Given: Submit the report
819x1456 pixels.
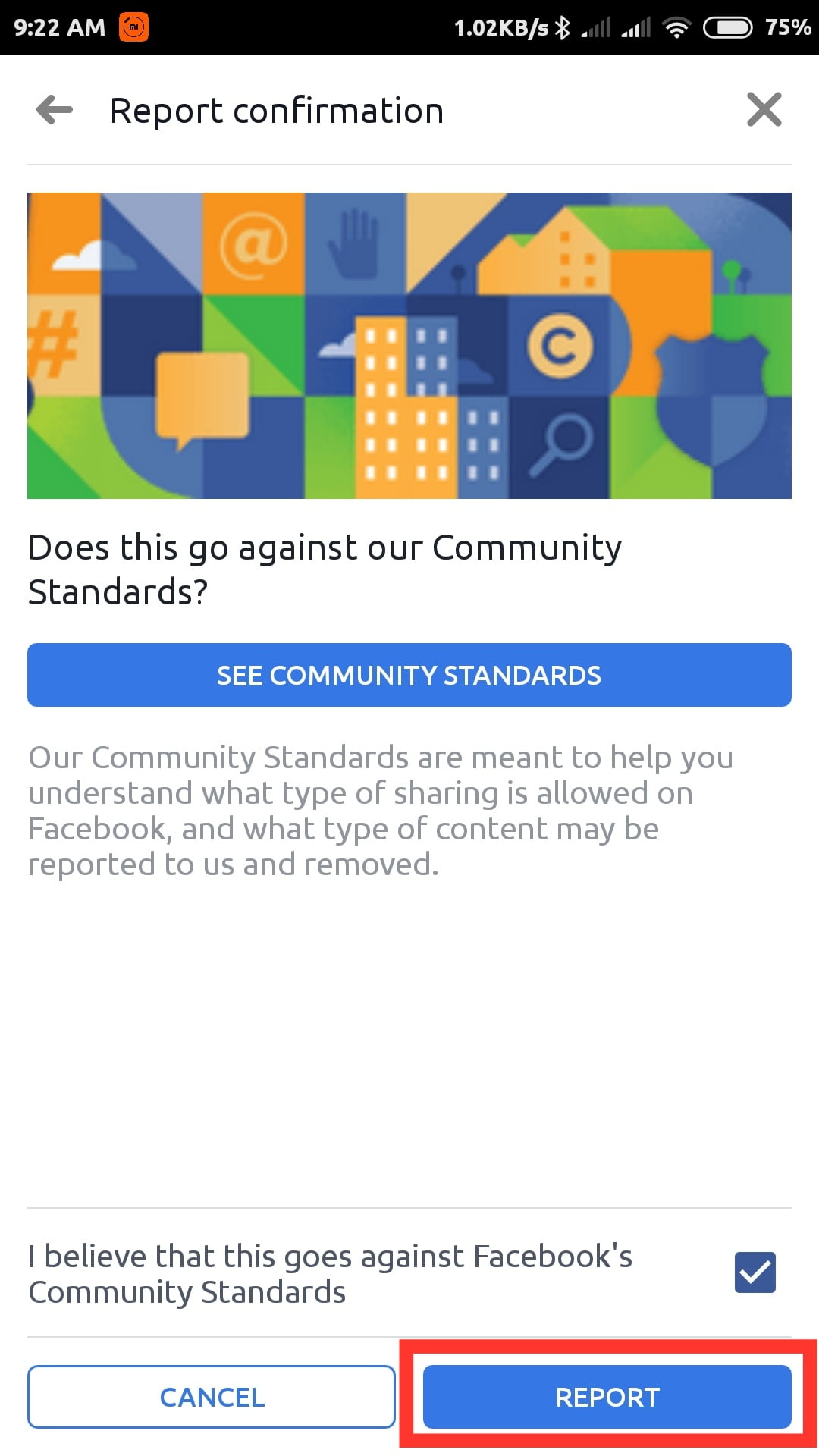Looking at the screenshot, I should pos(607,1397).
